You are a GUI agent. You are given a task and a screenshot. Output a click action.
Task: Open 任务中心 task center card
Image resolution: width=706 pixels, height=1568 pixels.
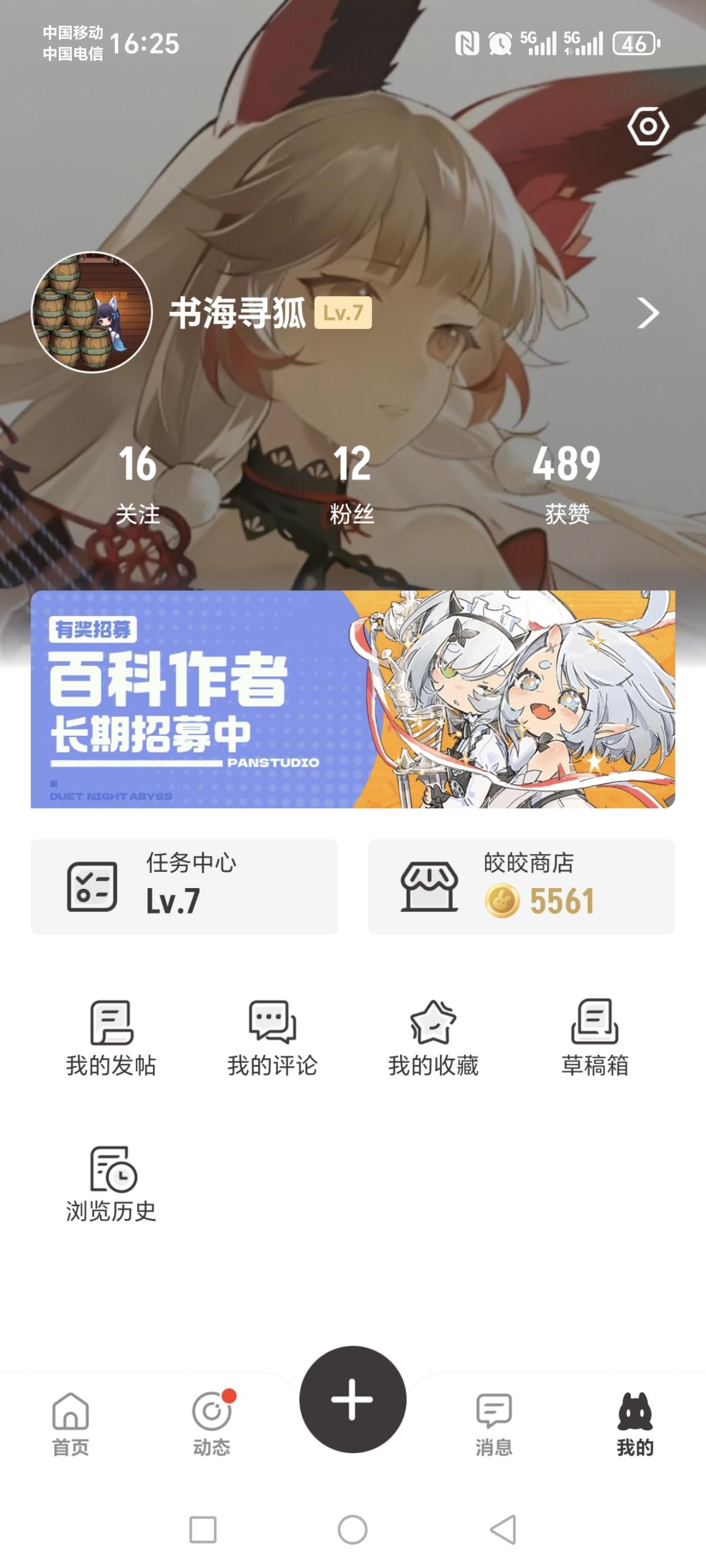pos(184,886)
